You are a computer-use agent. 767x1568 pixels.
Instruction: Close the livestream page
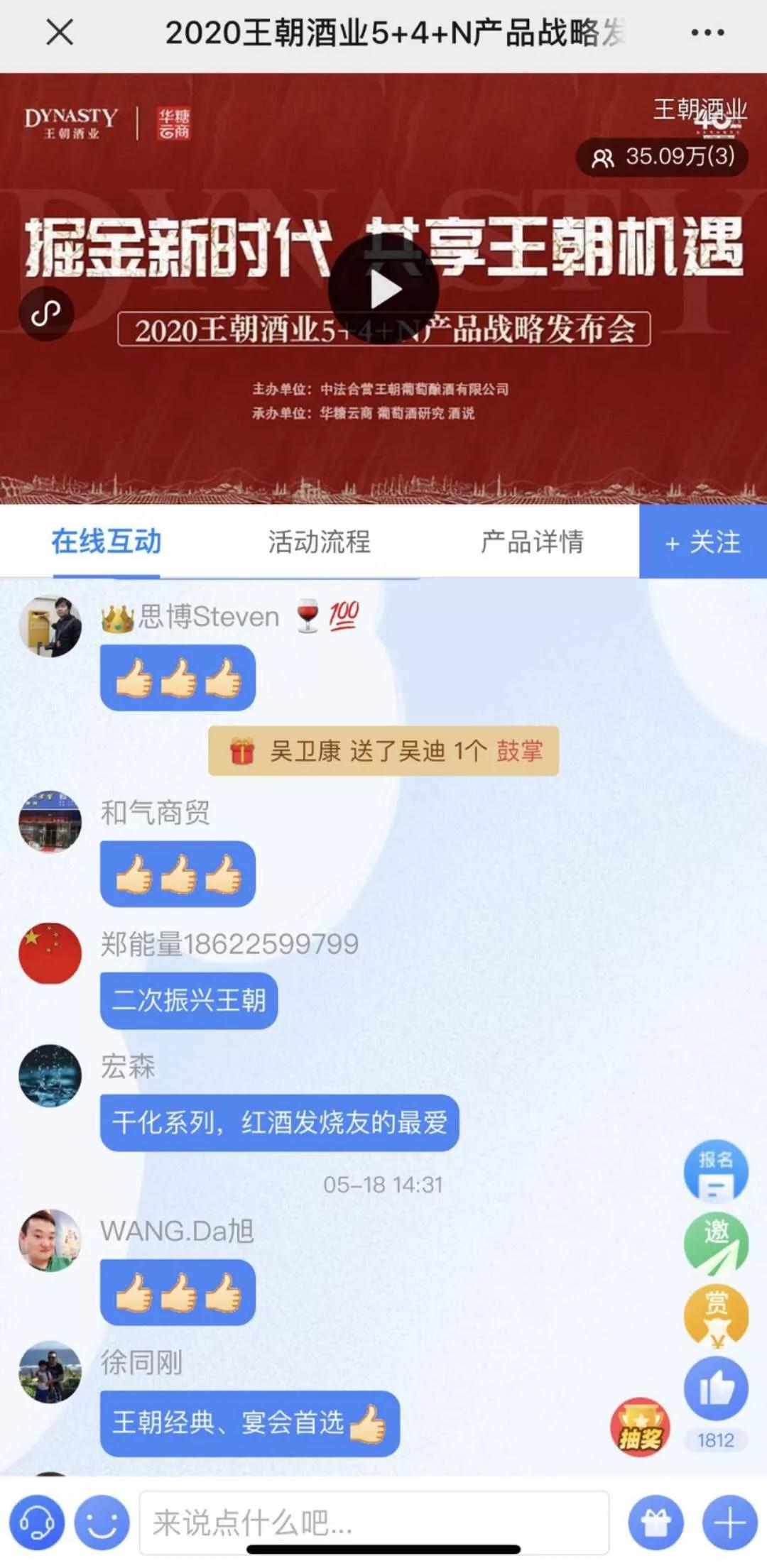click(x=60, y=33)
